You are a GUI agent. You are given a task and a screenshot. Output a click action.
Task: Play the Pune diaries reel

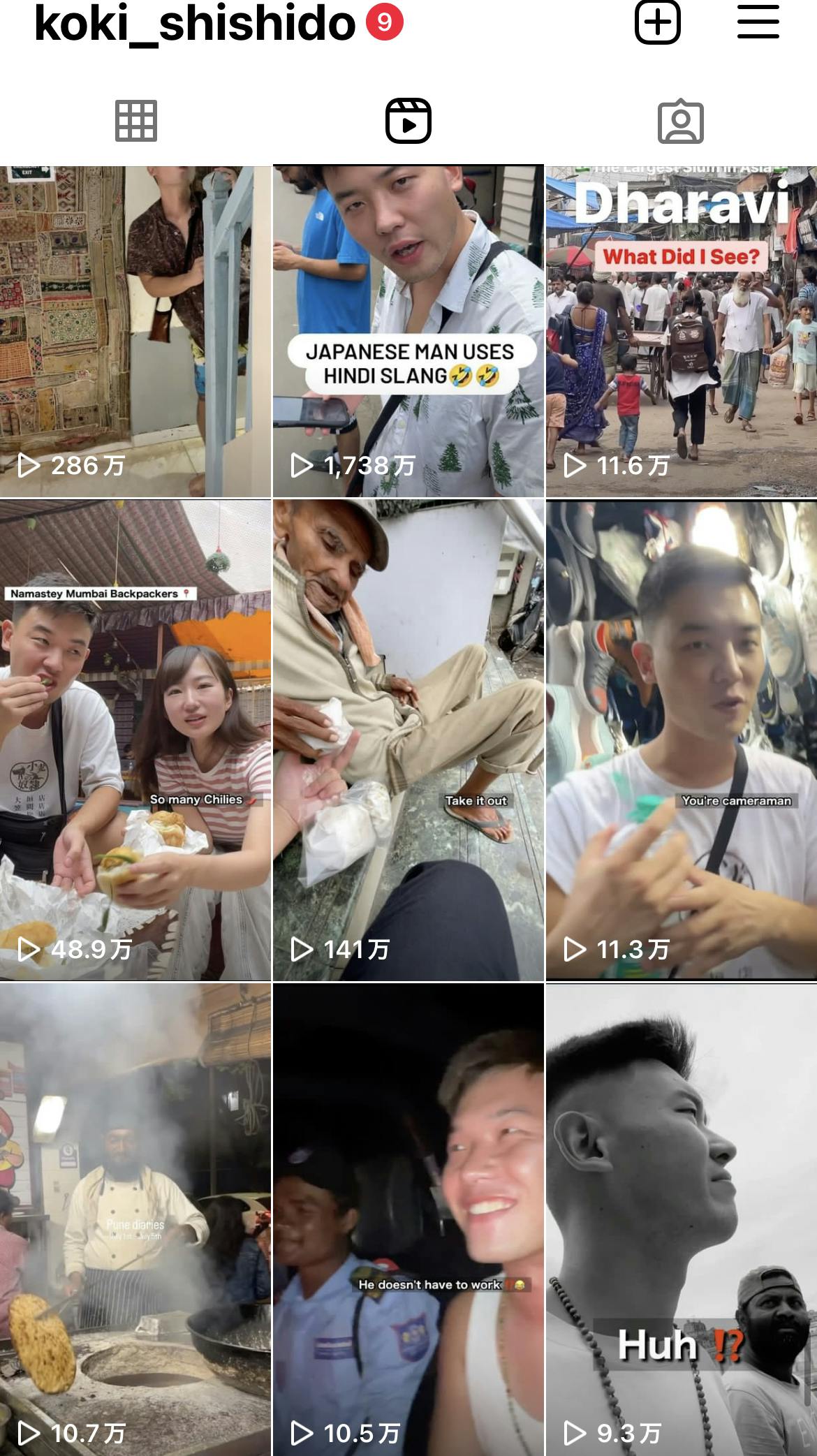pos(135,1219)
